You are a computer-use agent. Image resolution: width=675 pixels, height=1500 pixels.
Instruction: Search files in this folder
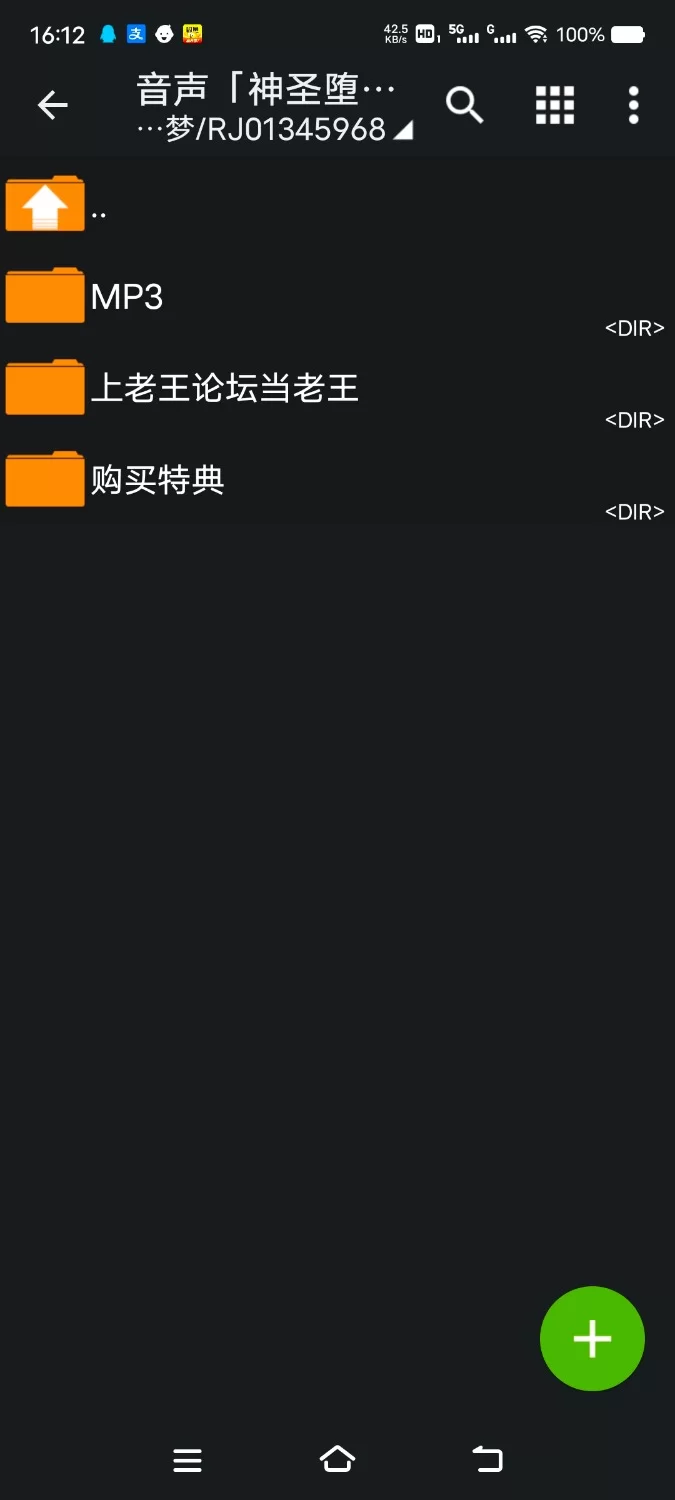pyautogui.click(x=464, y=105)
